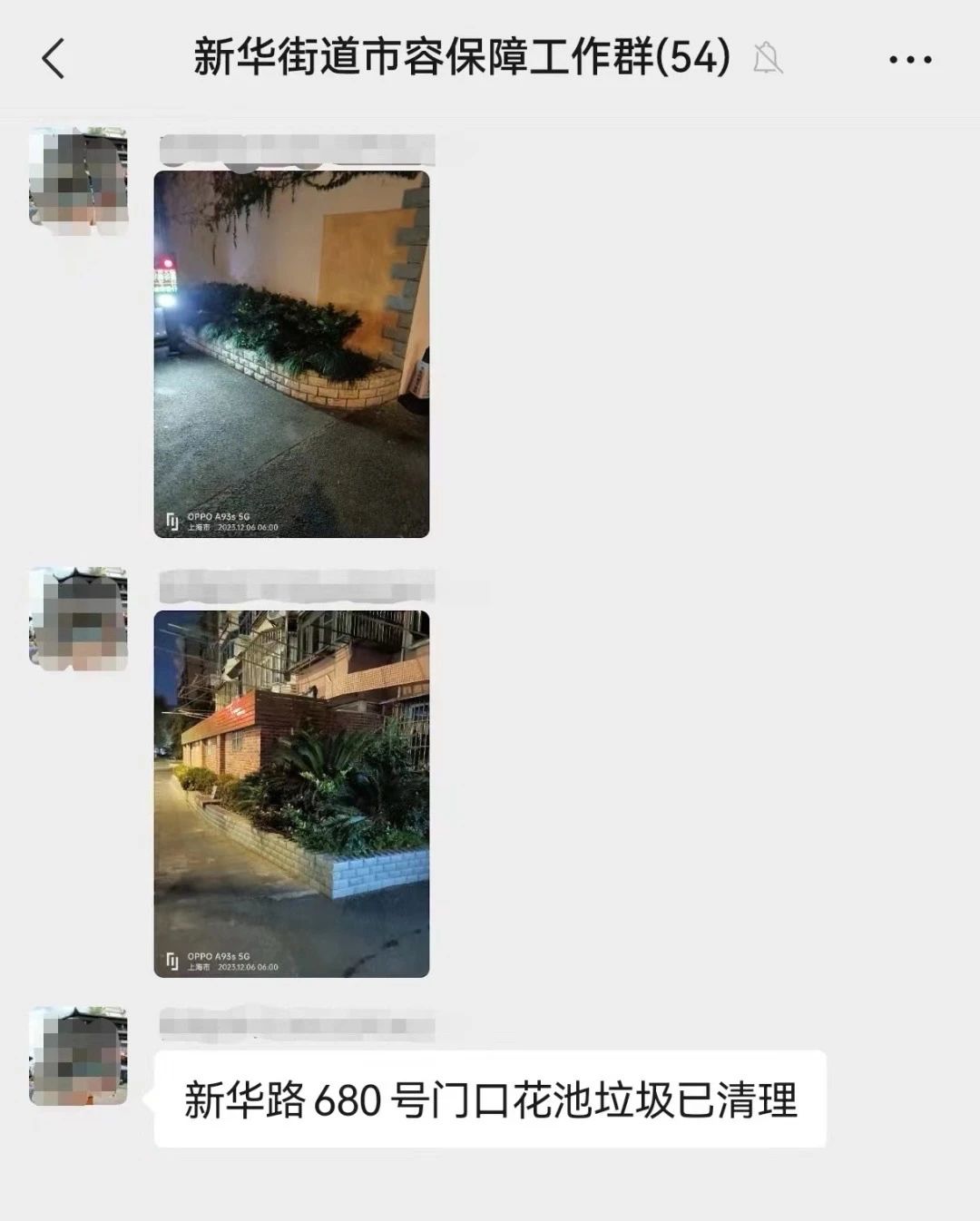
Task: Go back from the group chat
Action: (54, 59)
